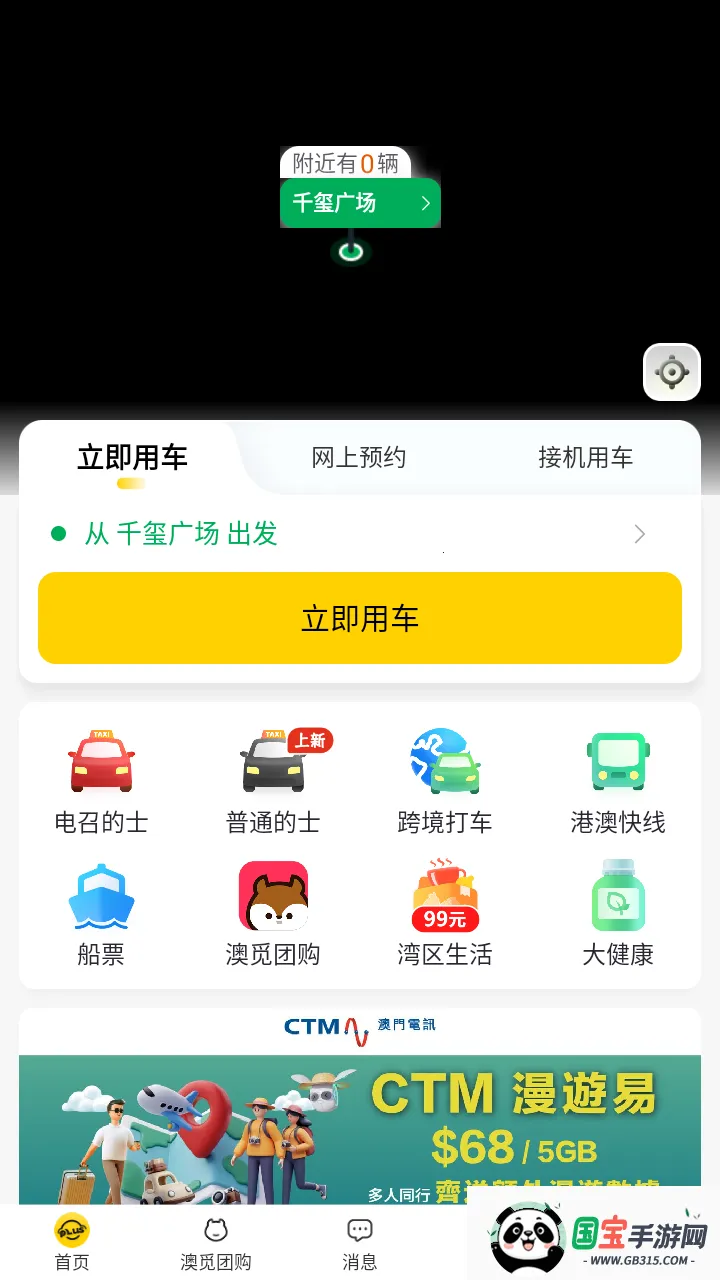This screenshot has width=720, height=1280.
Task: Expand the departure location 千玺广场 details
Action: (x=638, y=533)
